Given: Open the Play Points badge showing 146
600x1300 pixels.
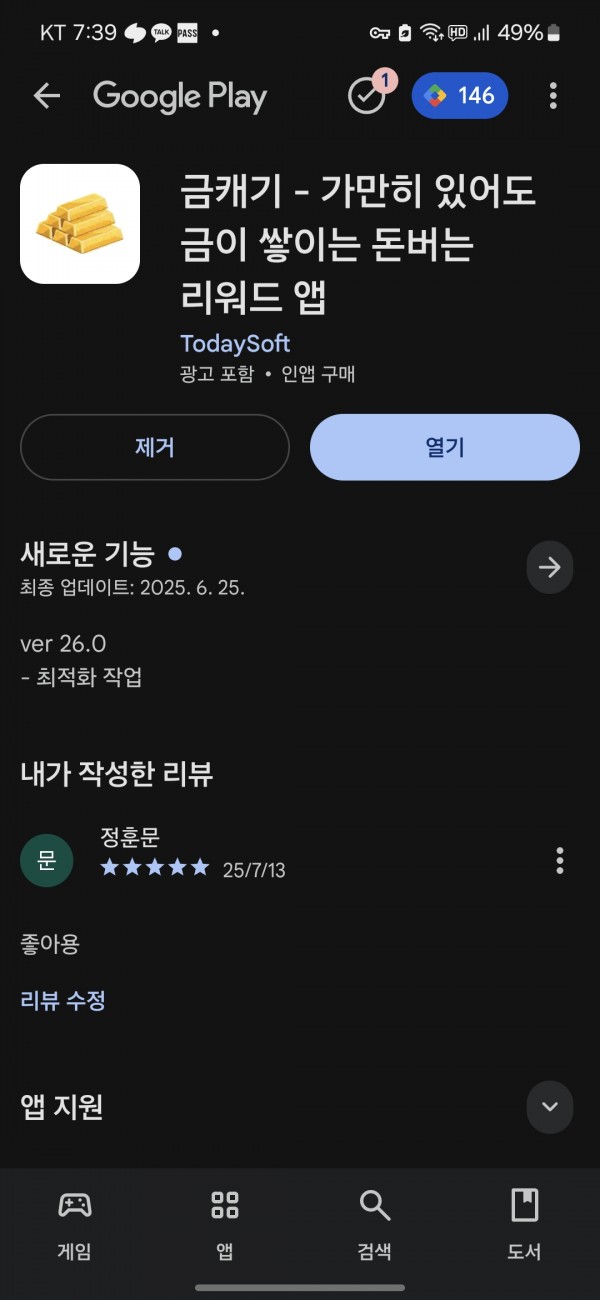Looking at the screenshot, I should 460,96.
